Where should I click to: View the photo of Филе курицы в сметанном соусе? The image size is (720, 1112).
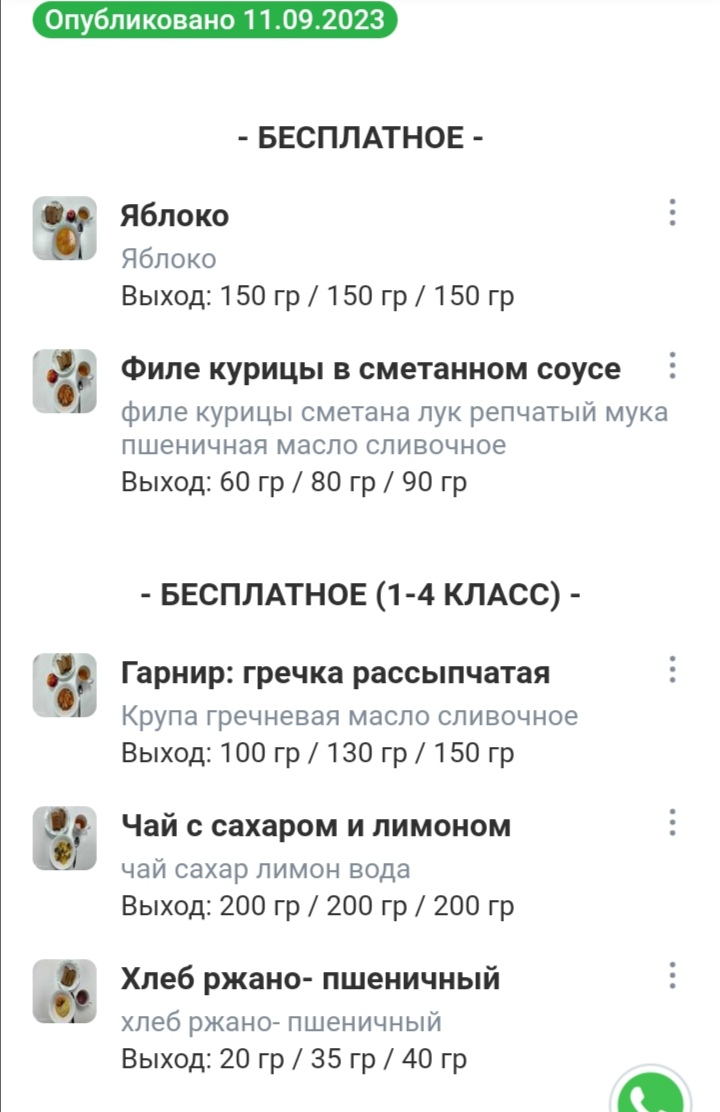point(65,381)
